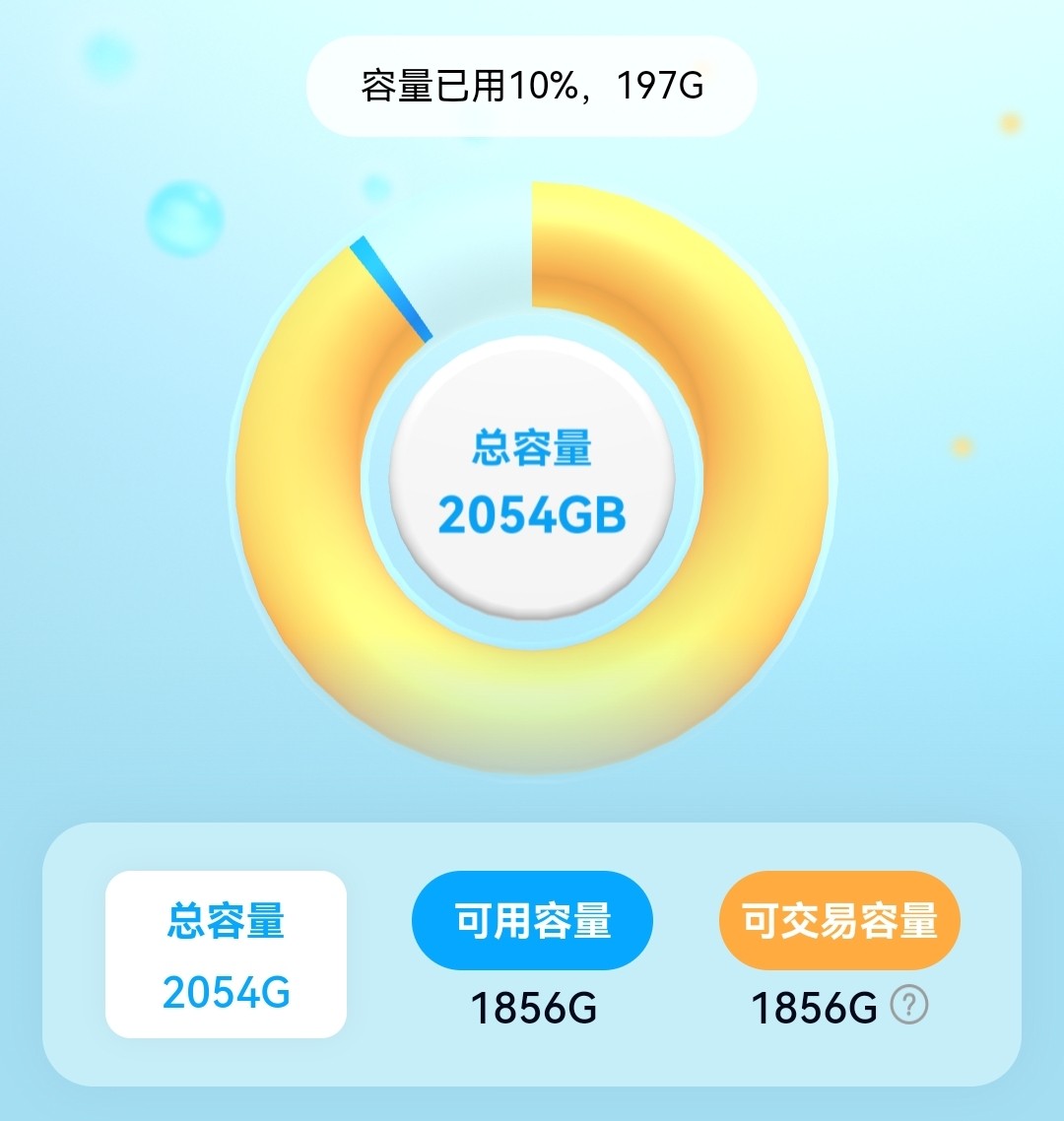Open the help icon beside 1856G tradable capacity
Image resolution: width=1064 pixels, height=1121 pixels.
(x=909, y=1006)
